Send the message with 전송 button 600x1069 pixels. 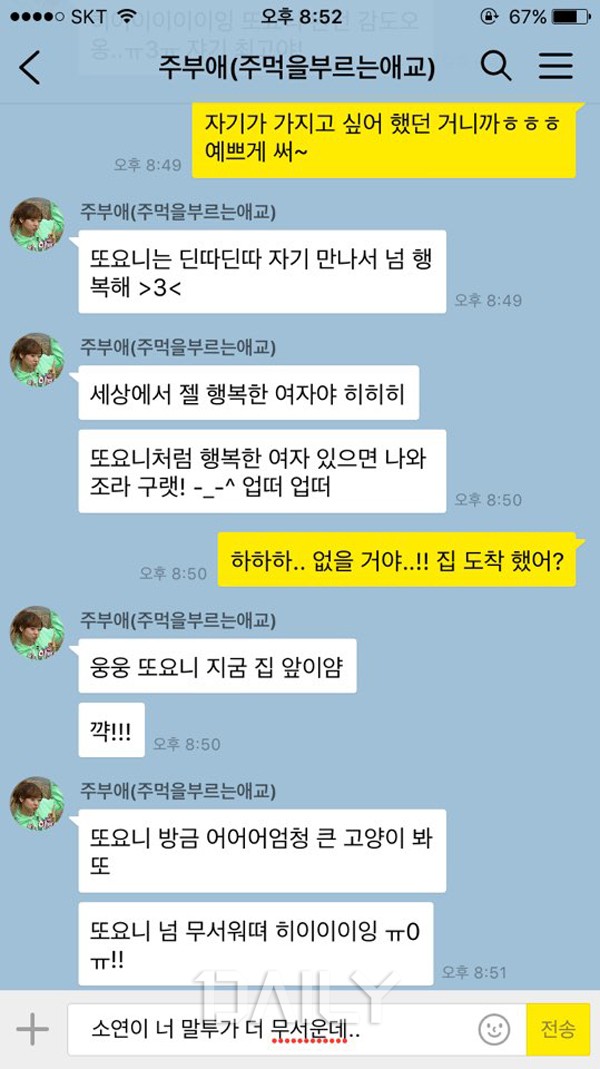pyautogui.click(x=558, y=1029)
